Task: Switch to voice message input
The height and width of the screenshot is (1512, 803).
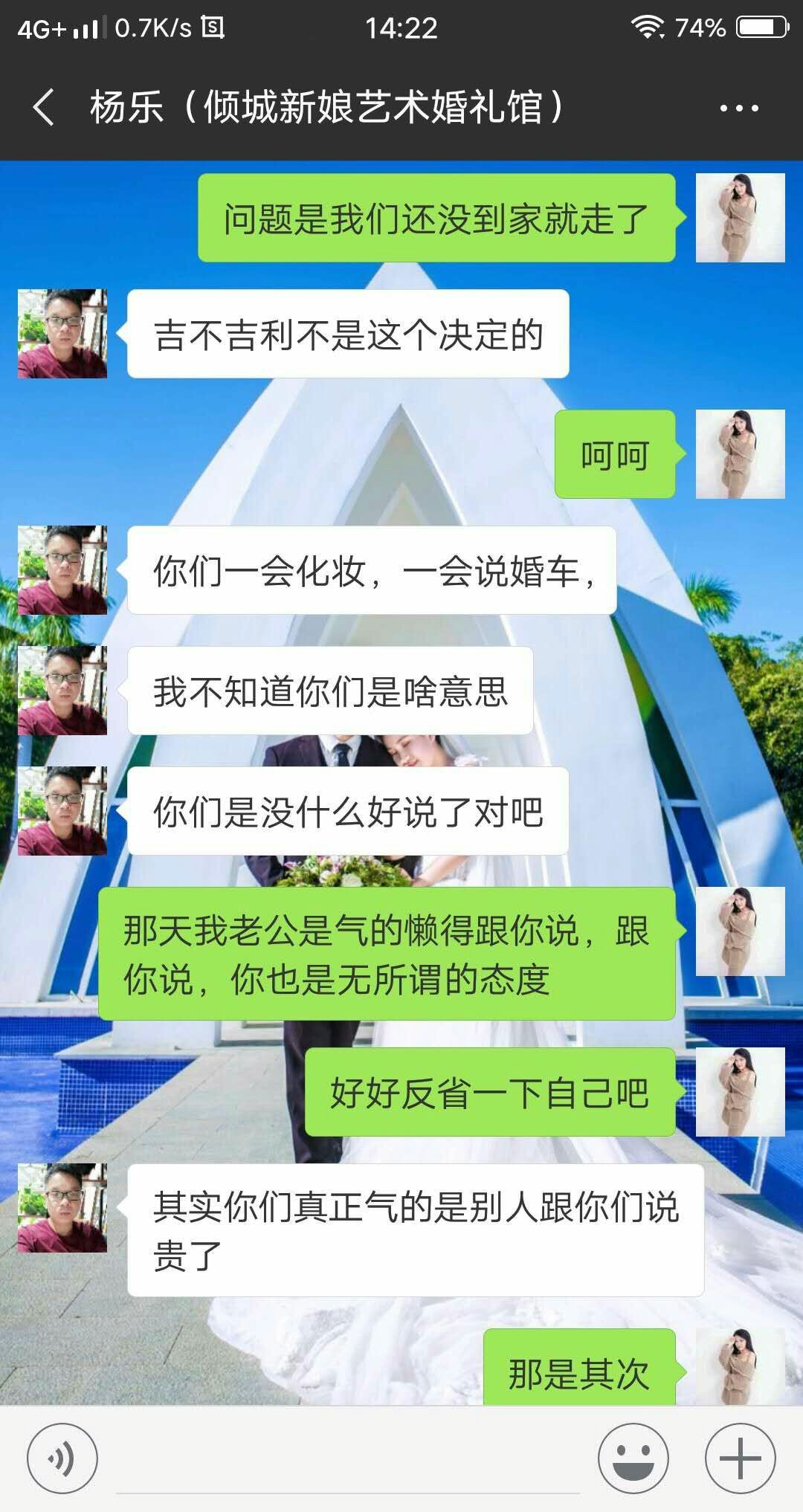Action: pyautogui.click(x=62, y=1458)
